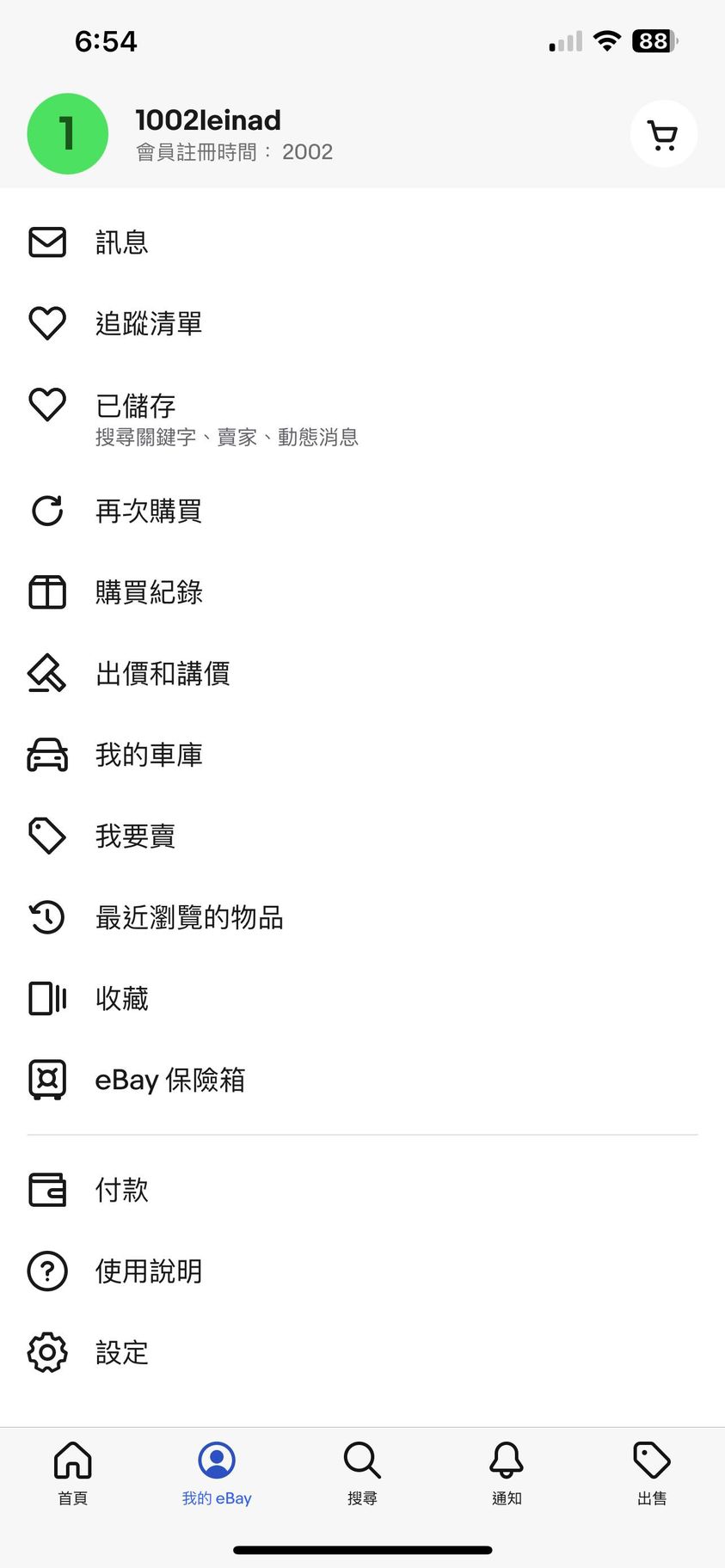
Task: Open 再次購買 buy again
Action: (x=148, y=511)
